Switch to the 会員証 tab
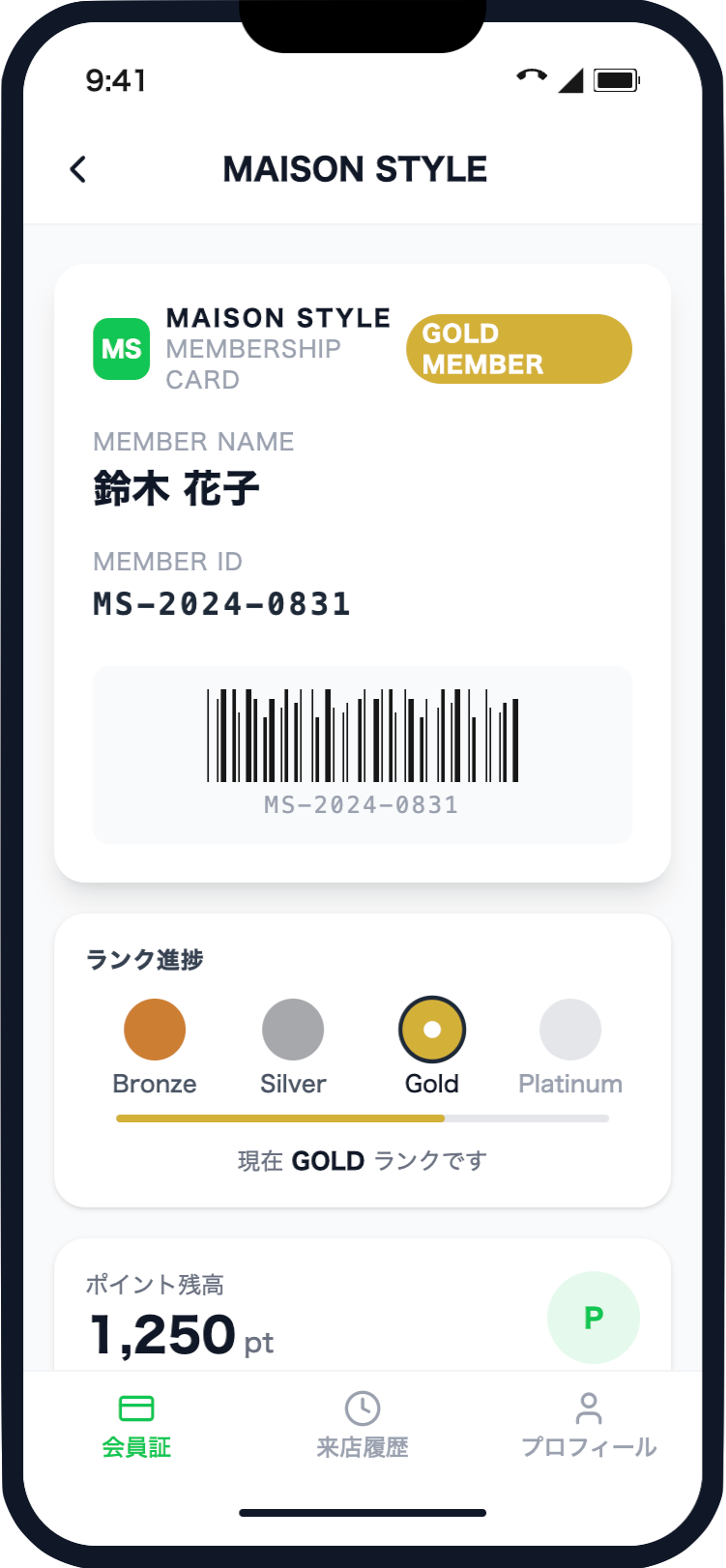The width and height of the screenshot is (726, 1568). 136,1425
